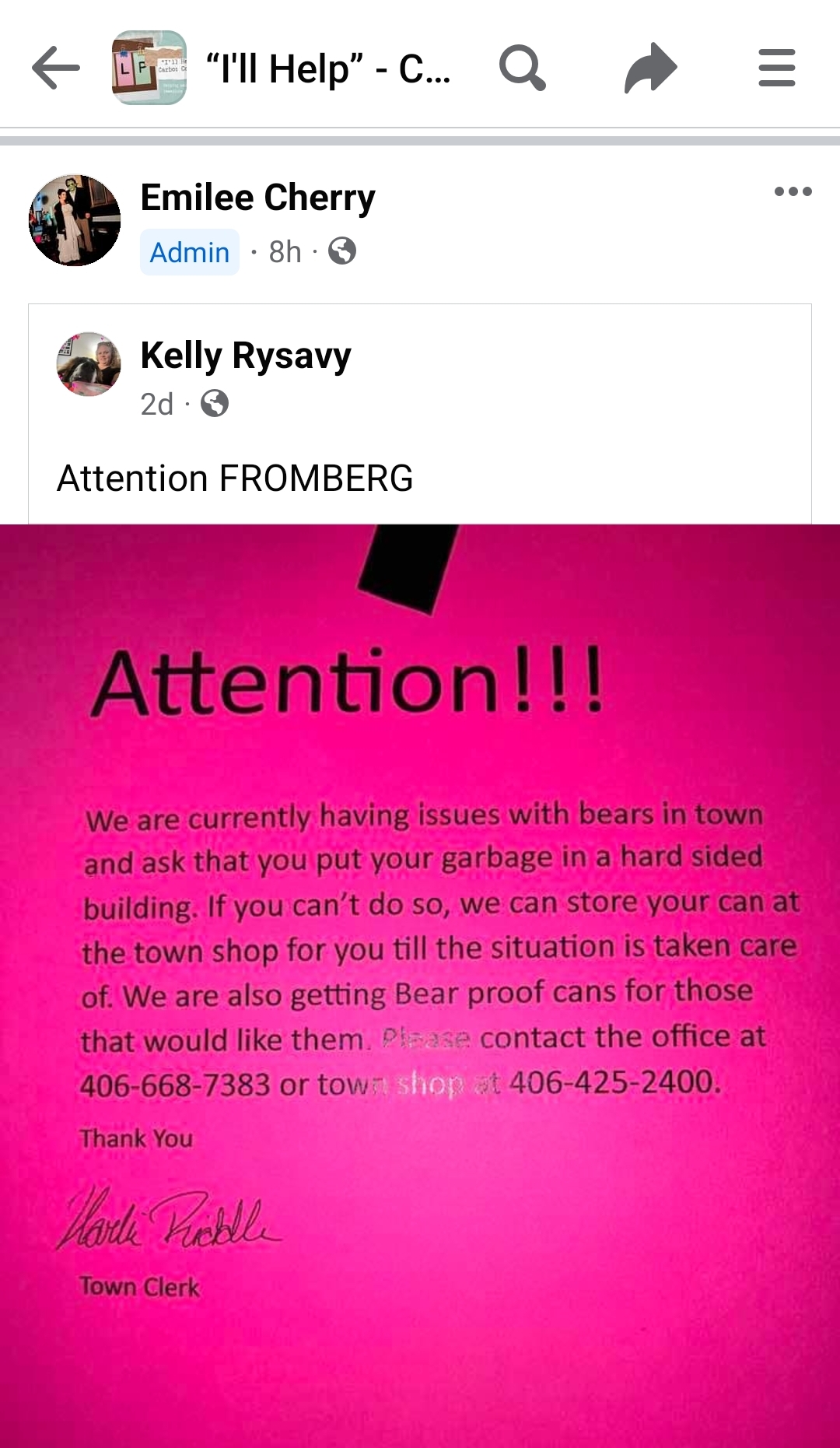Open the "I'll Help" group title

point(327,68)
